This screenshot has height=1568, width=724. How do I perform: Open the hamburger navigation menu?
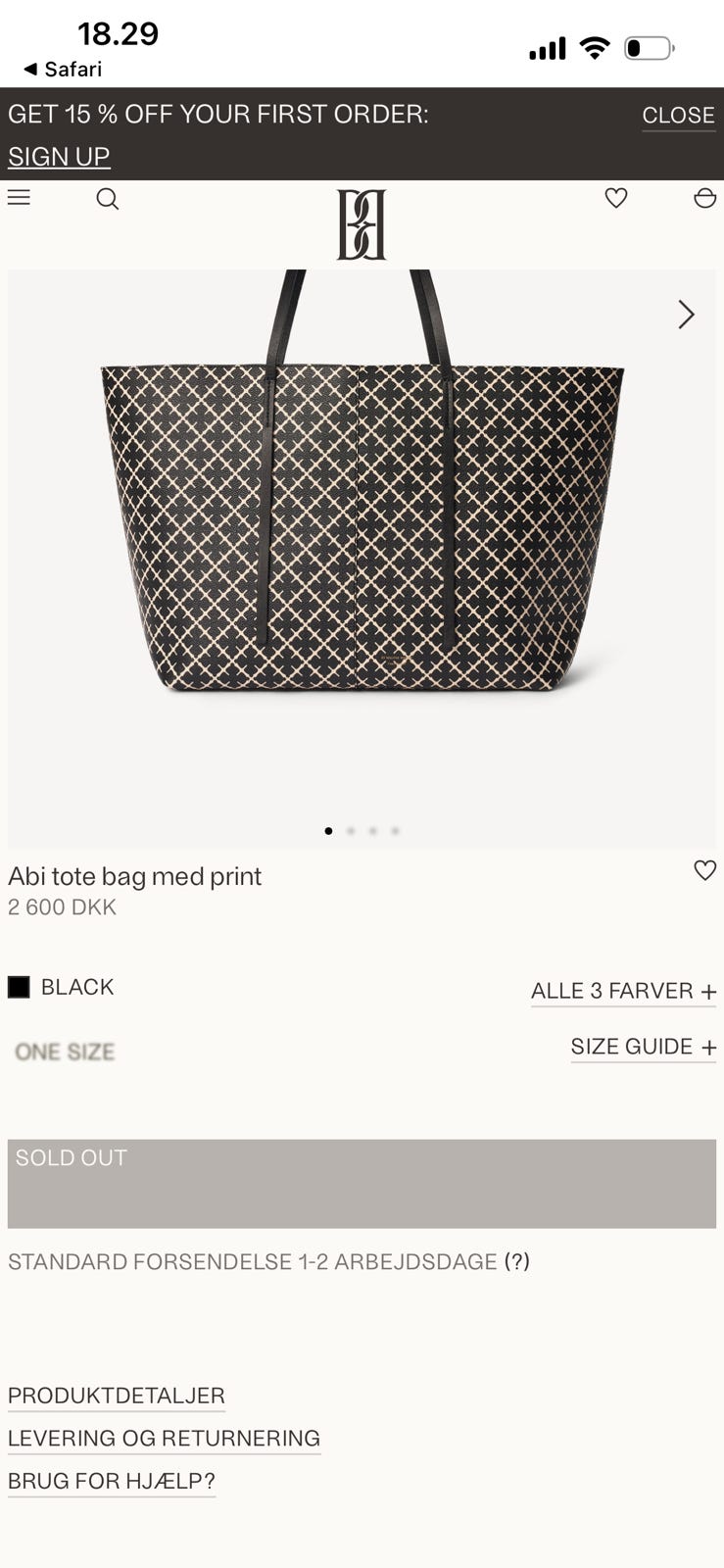(18, 197)
